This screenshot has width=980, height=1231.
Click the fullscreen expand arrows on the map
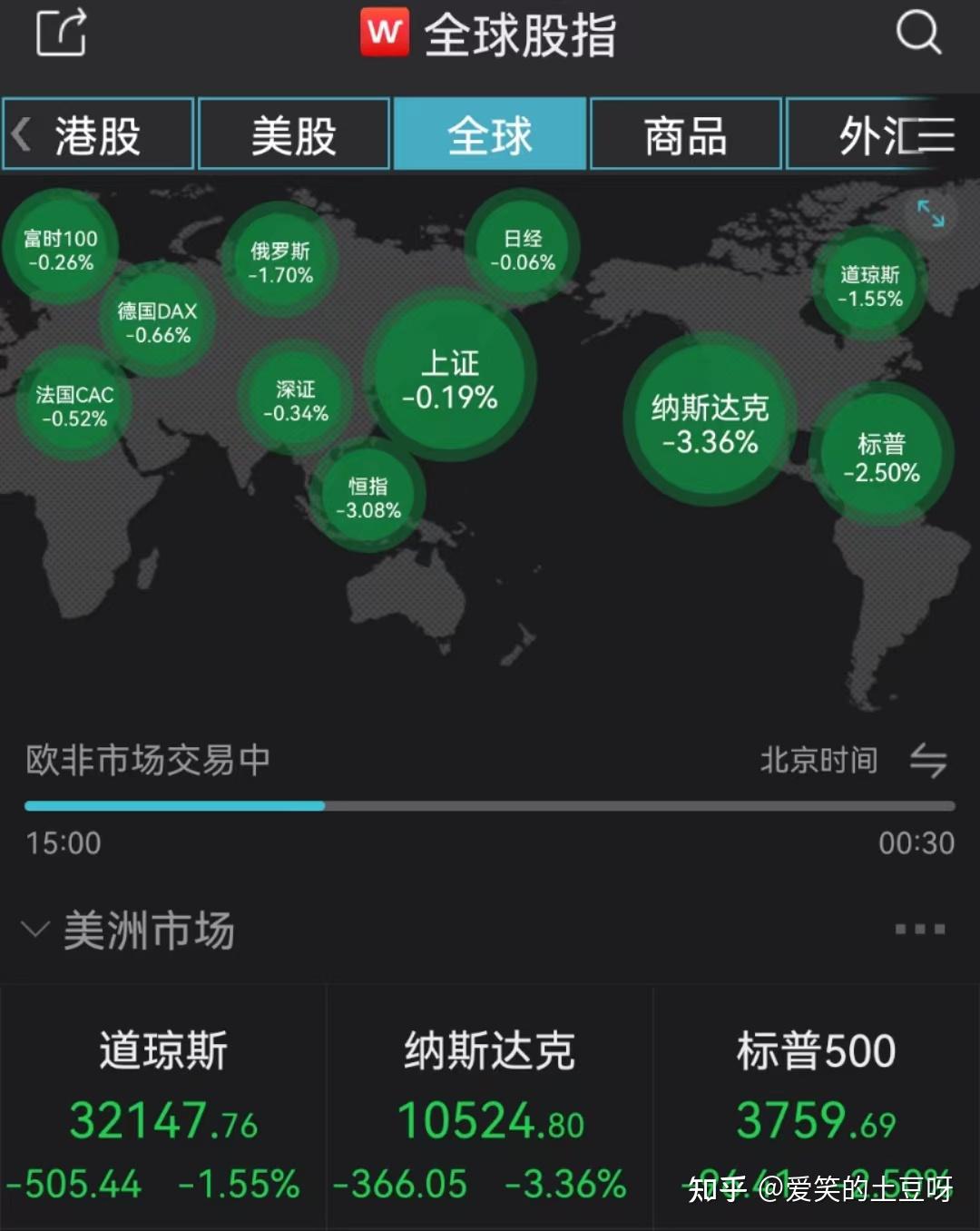pos(931,214)
